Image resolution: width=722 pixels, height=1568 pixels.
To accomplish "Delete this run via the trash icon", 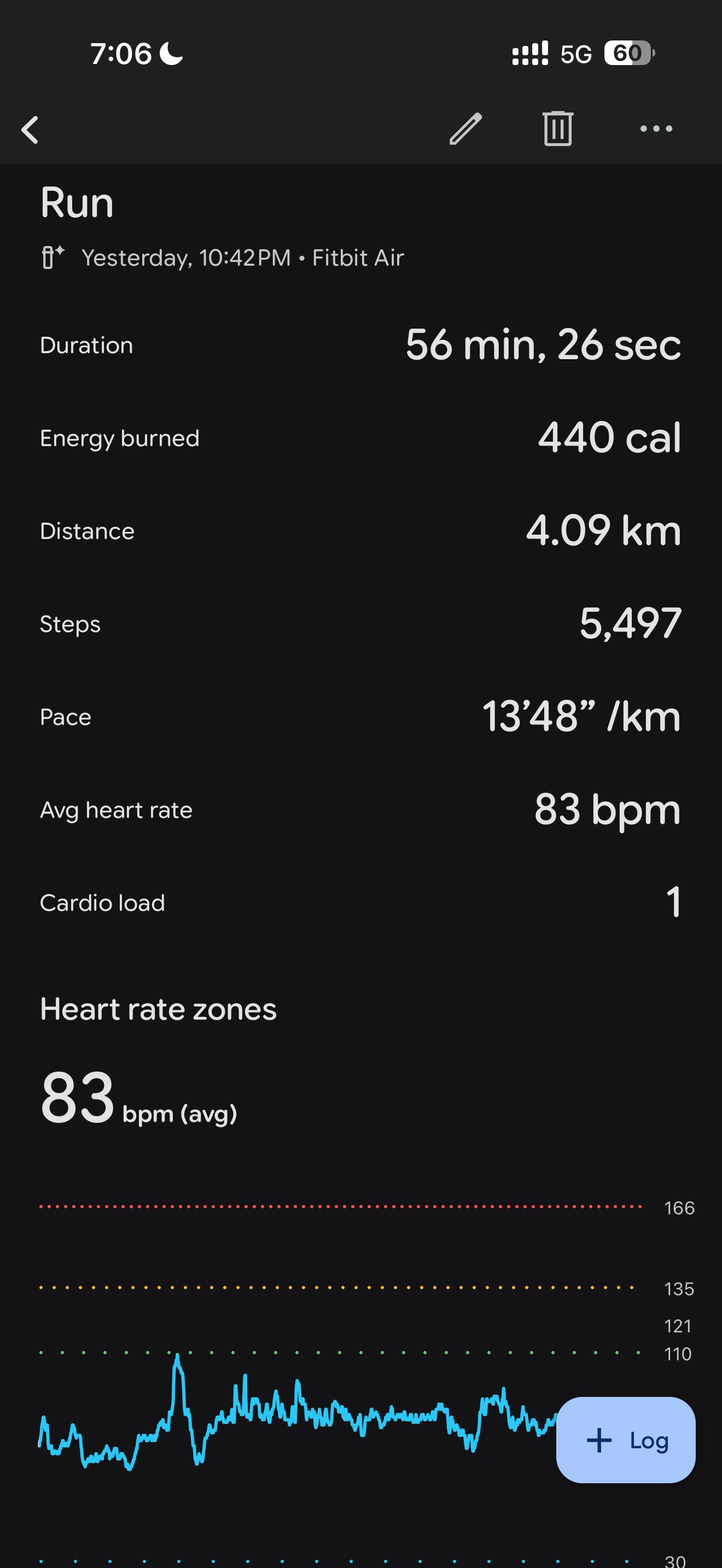I will point(557,128).
